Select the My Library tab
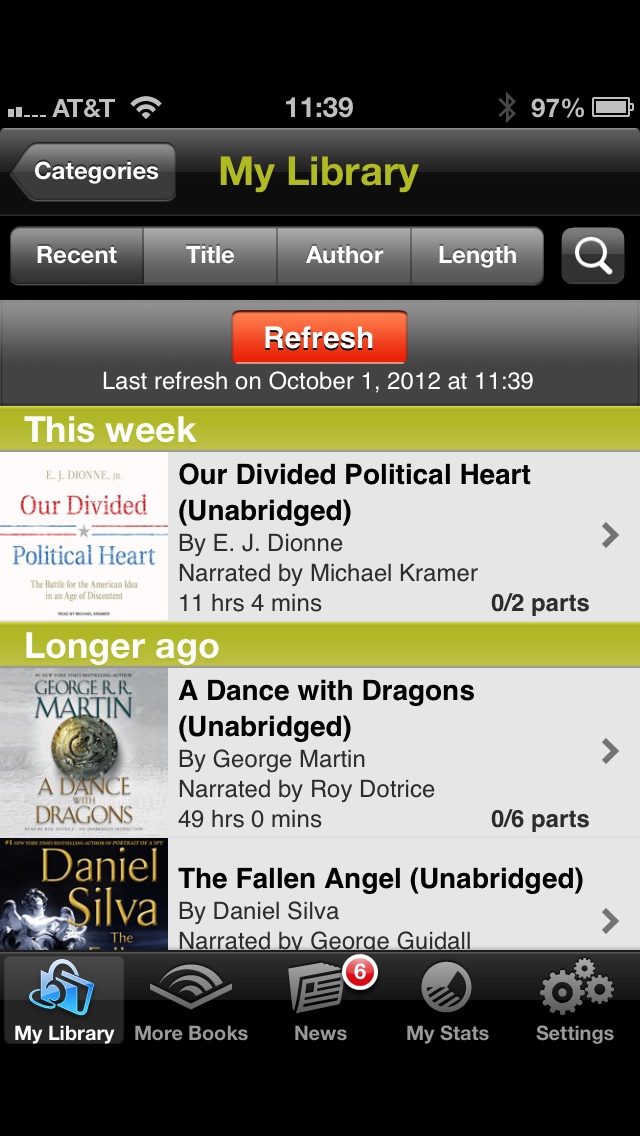The height and width of the screenshot is (1136, 640). [64, 1001]
